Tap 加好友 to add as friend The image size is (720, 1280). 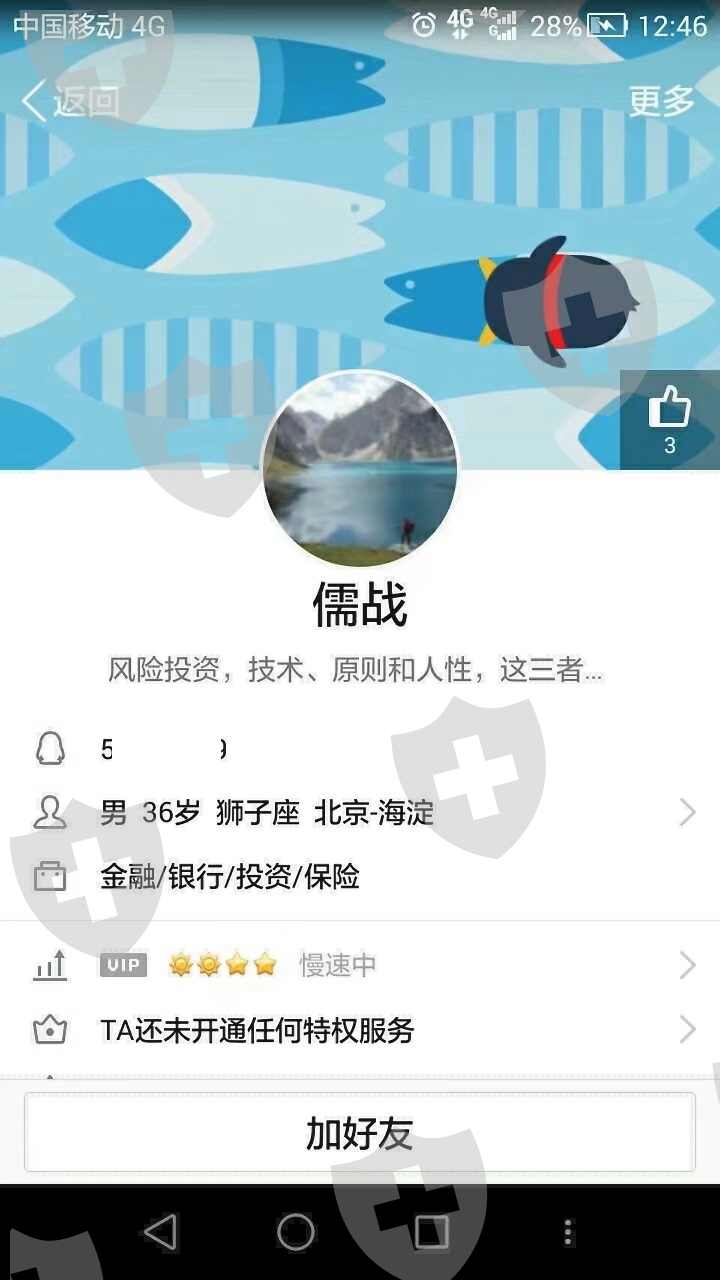point(360,1132)
